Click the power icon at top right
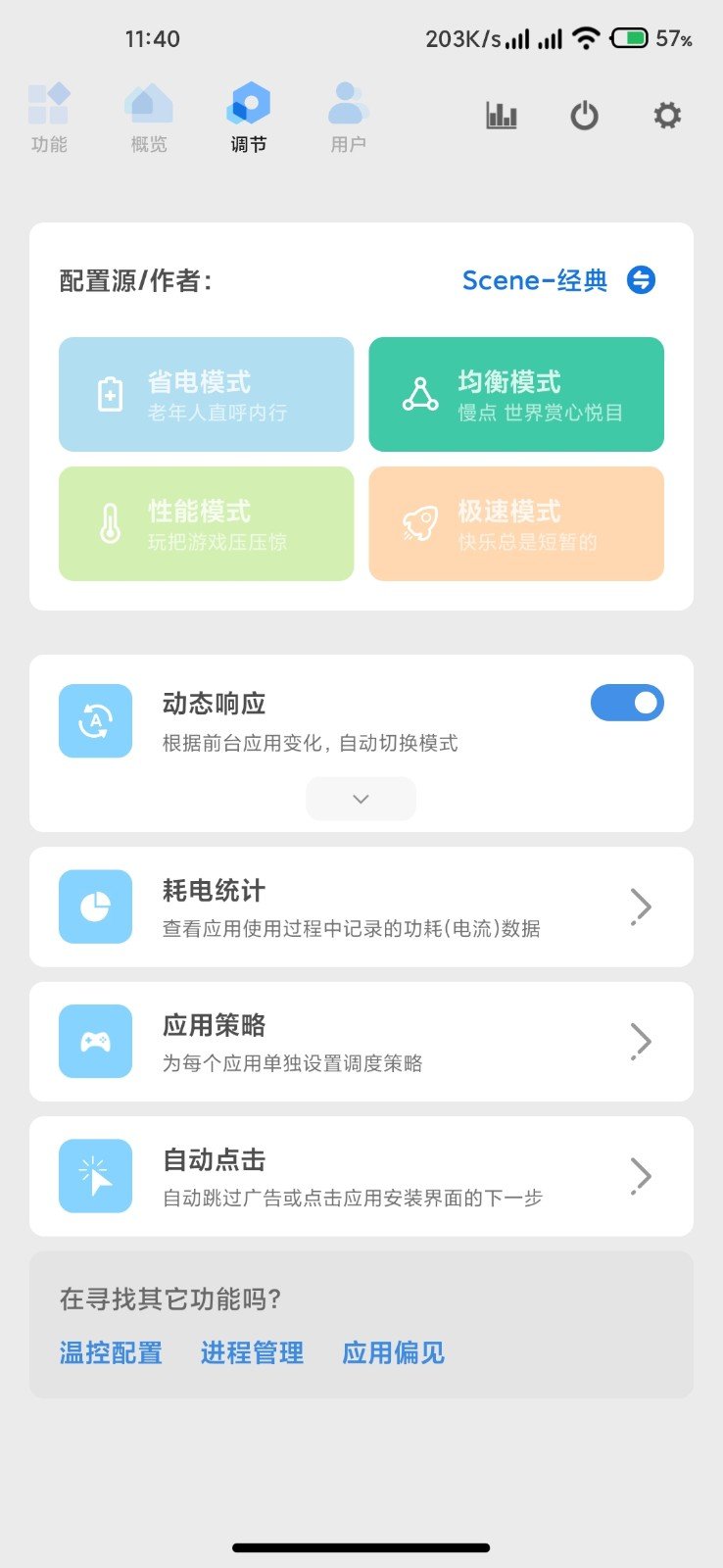 click(x=584, y=116)
